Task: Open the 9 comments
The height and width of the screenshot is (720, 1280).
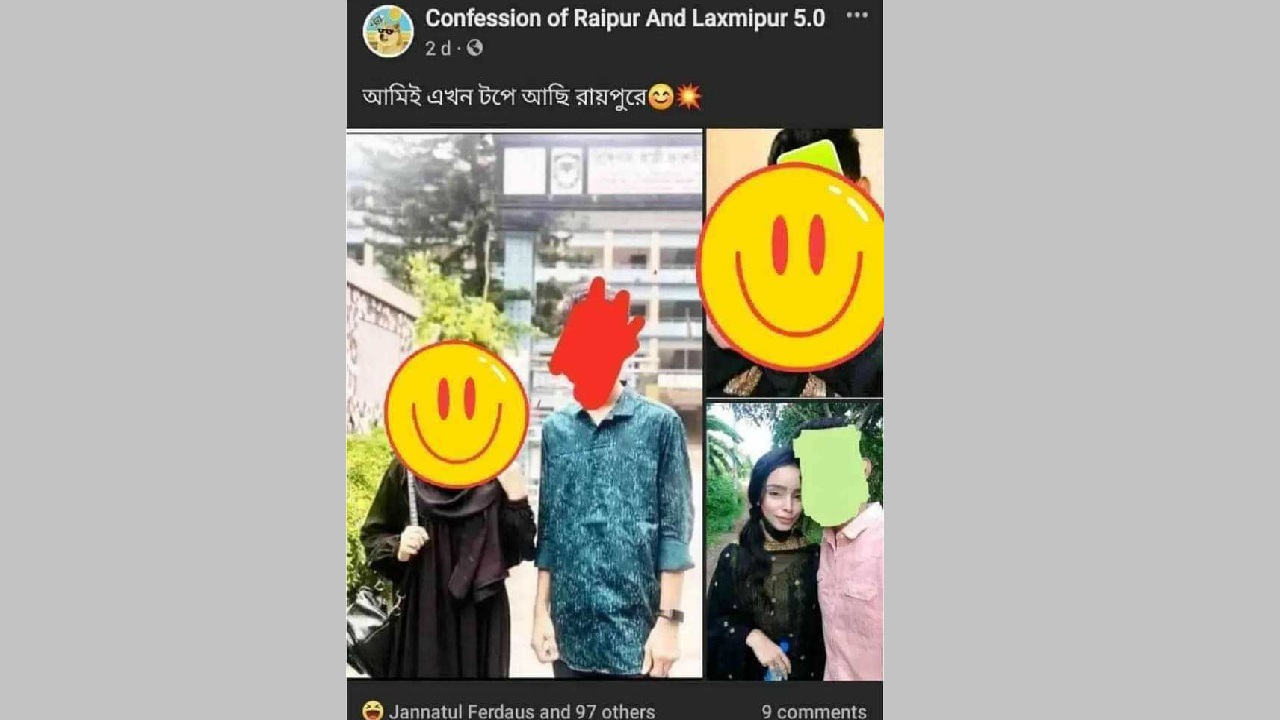Action: coord(813,711)
